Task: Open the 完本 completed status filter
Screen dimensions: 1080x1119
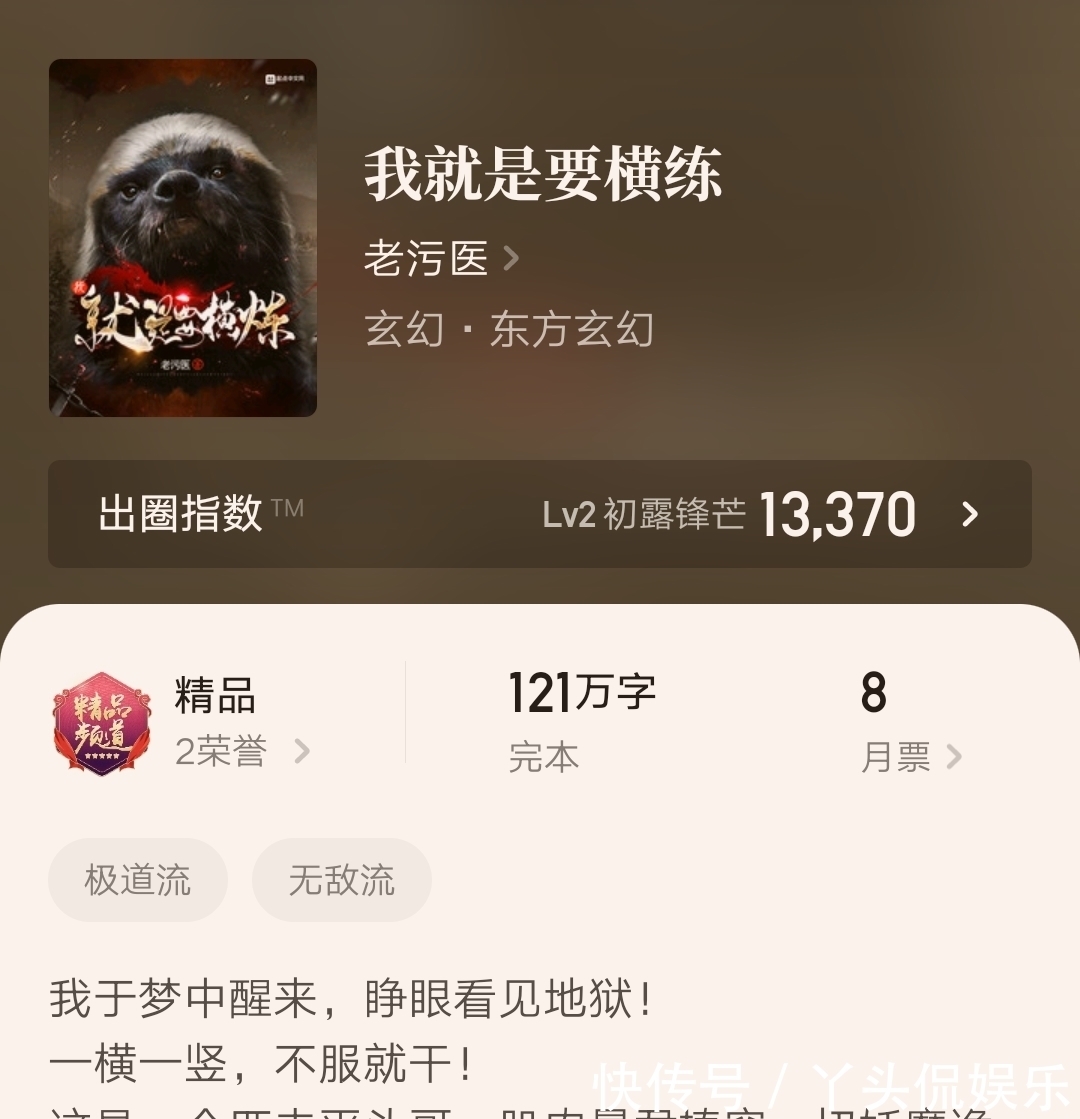Action: [543, 758]
